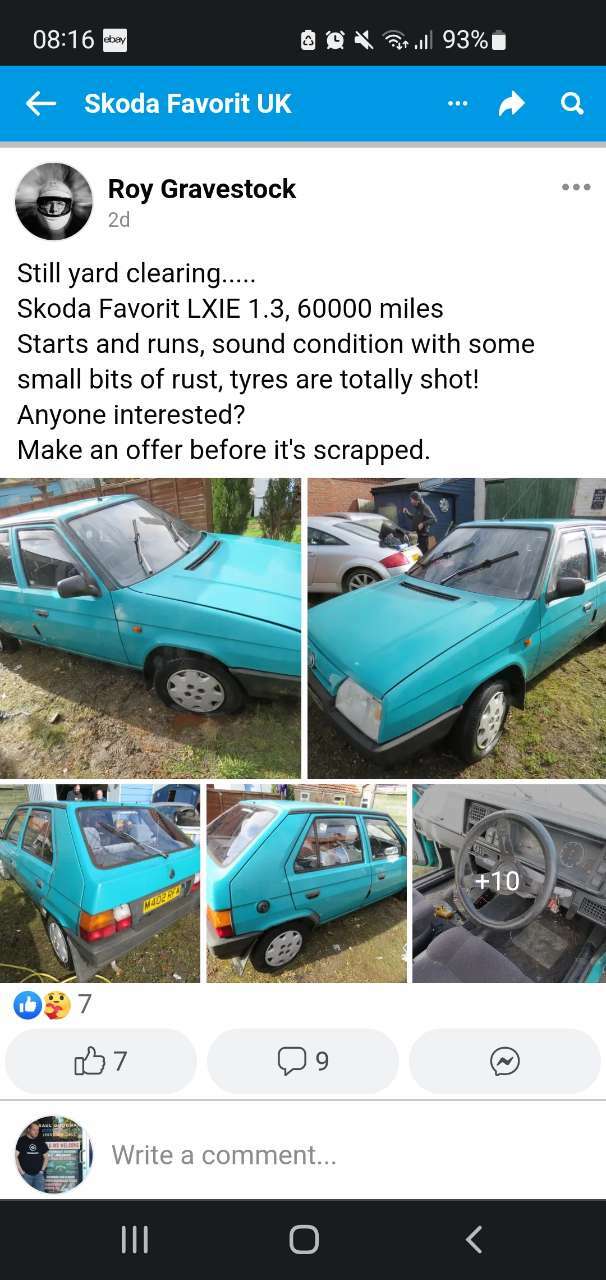Share the group with the arrow icon
This screenshot has height=1280, width=606.
tap(512, 103)
